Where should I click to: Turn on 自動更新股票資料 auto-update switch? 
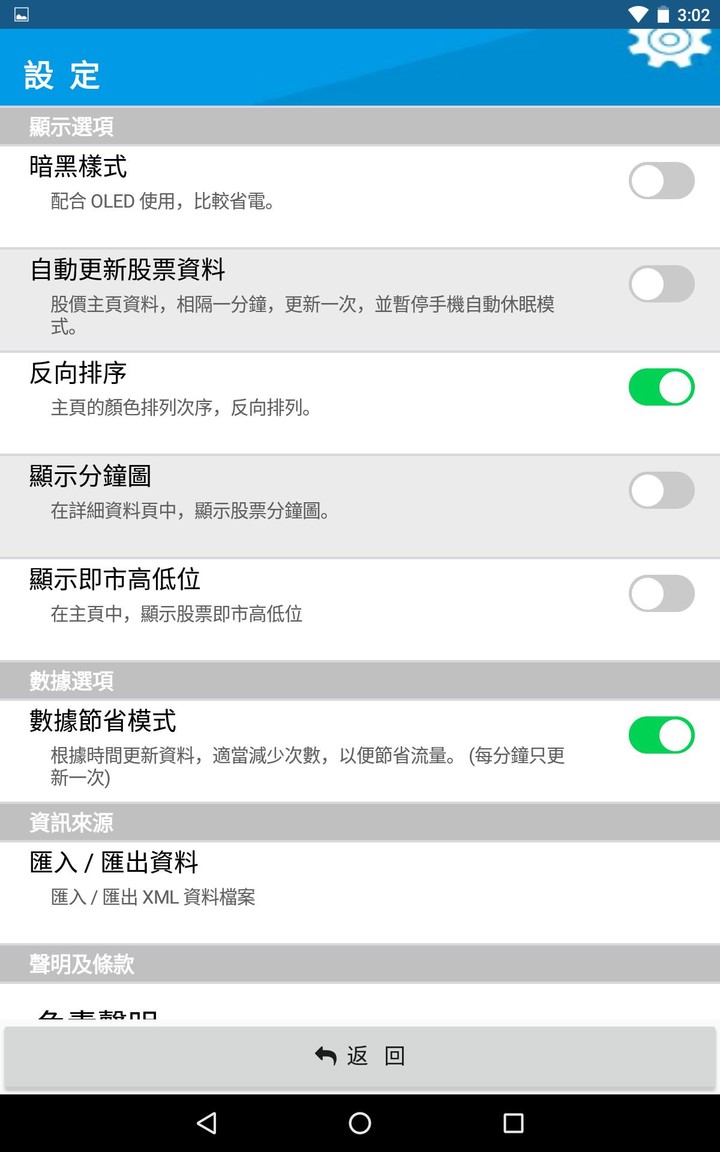pos(661,284)
